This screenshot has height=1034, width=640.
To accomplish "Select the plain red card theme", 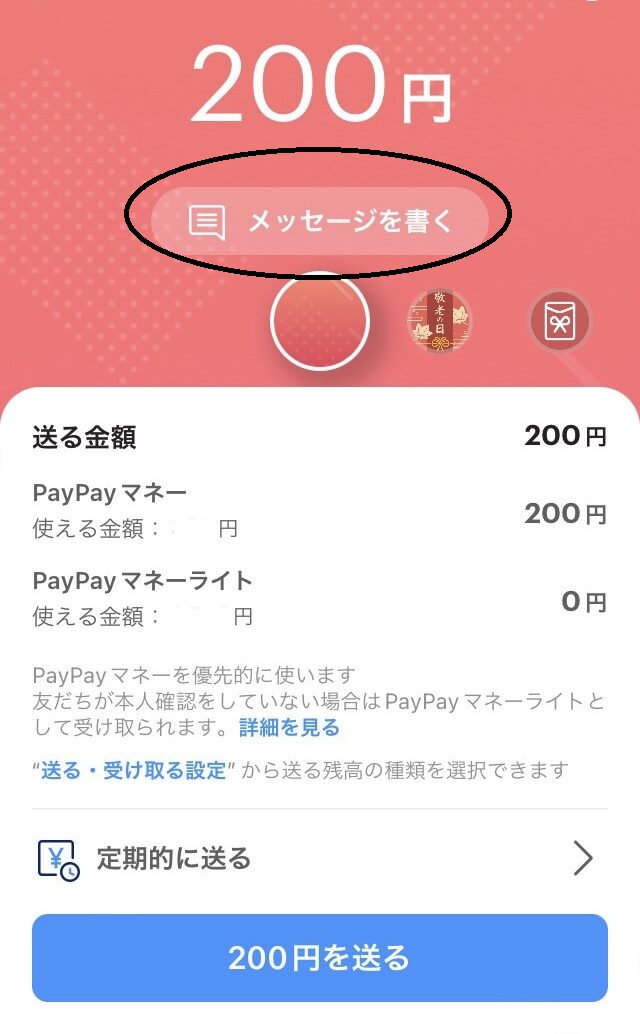I will (x=320, y=321).
